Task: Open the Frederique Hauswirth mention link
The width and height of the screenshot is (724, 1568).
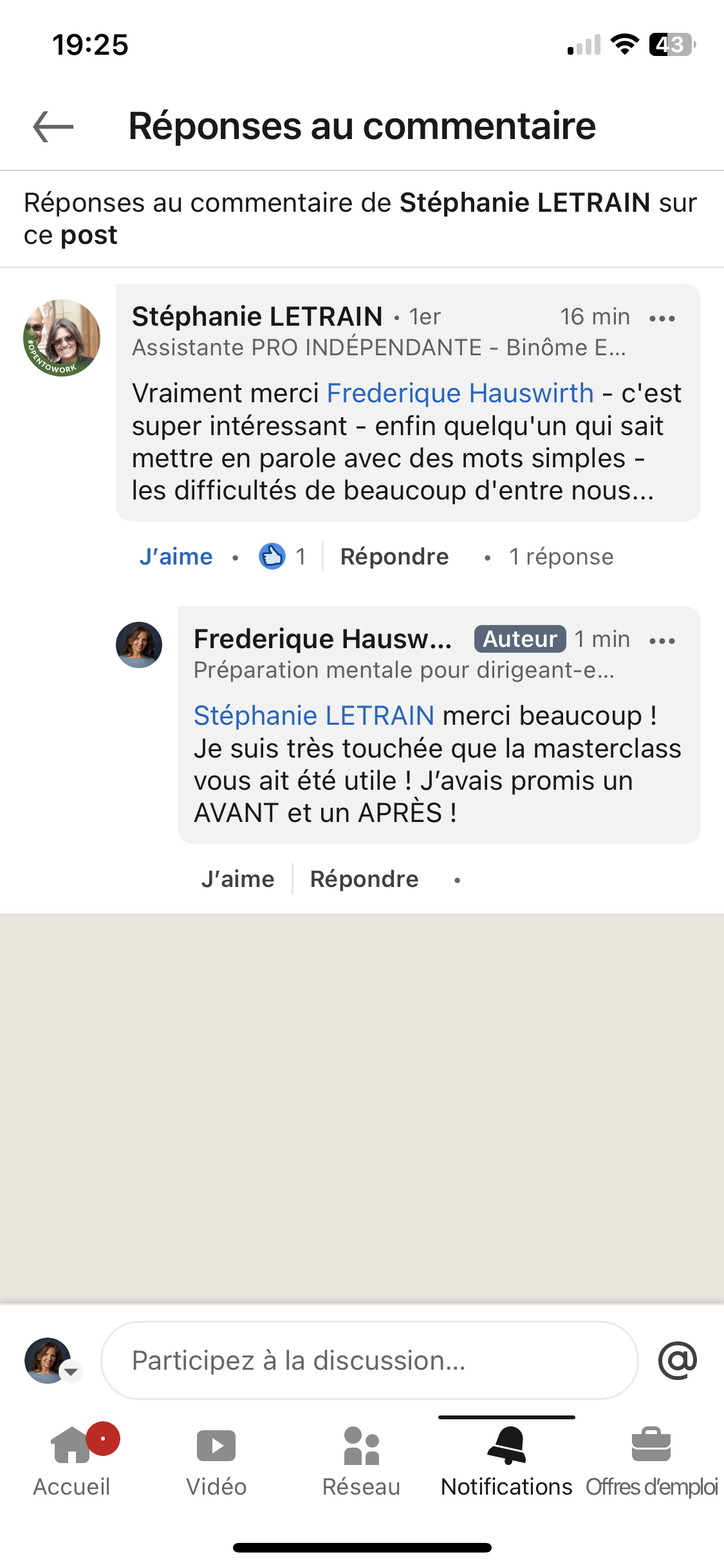Action: (x=459, y=393)
